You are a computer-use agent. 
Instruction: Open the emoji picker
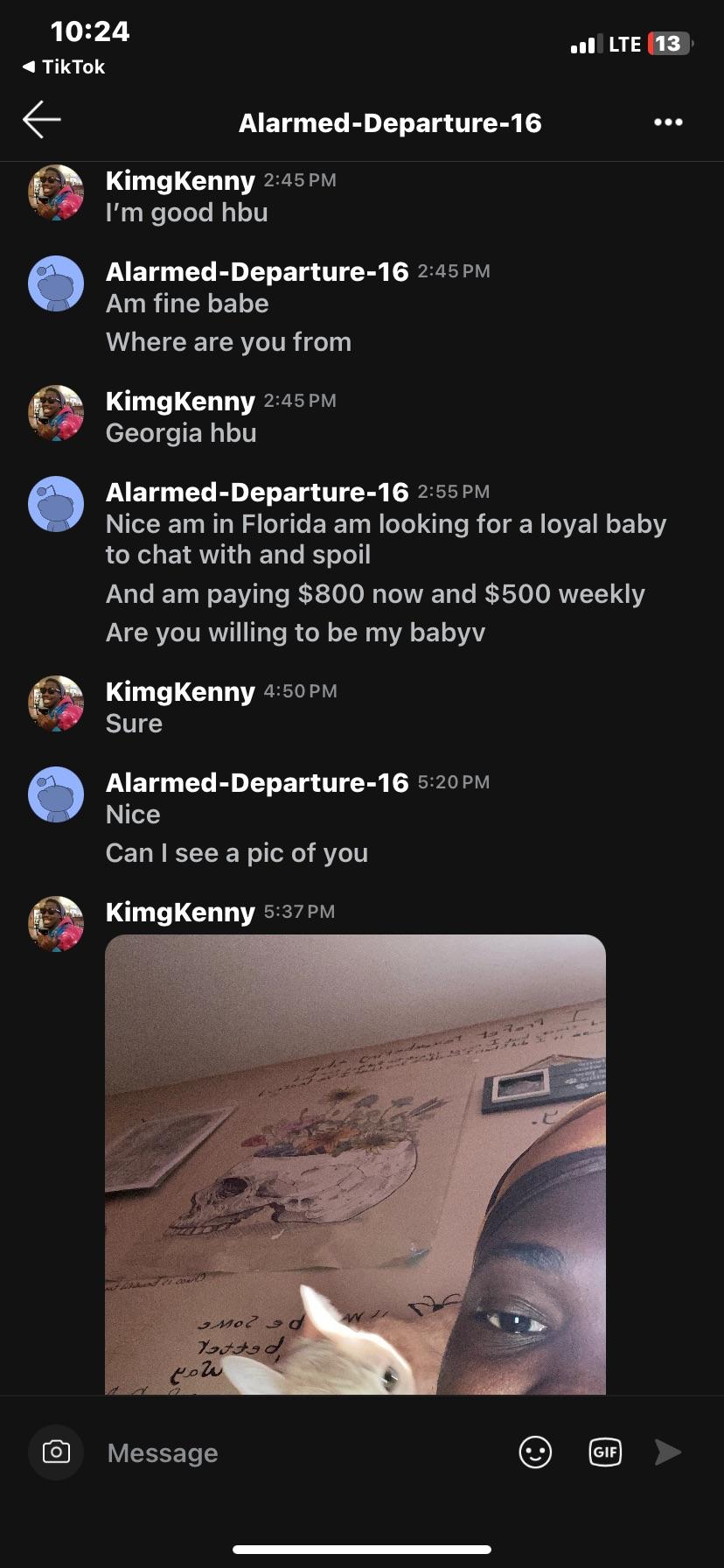536,1452
